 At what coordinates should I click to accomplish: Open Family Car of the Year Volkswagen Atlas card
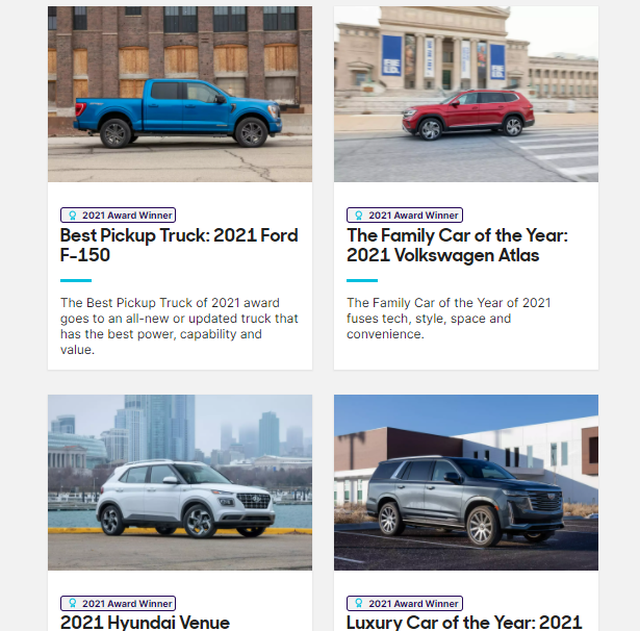click(x=457, y=245)
